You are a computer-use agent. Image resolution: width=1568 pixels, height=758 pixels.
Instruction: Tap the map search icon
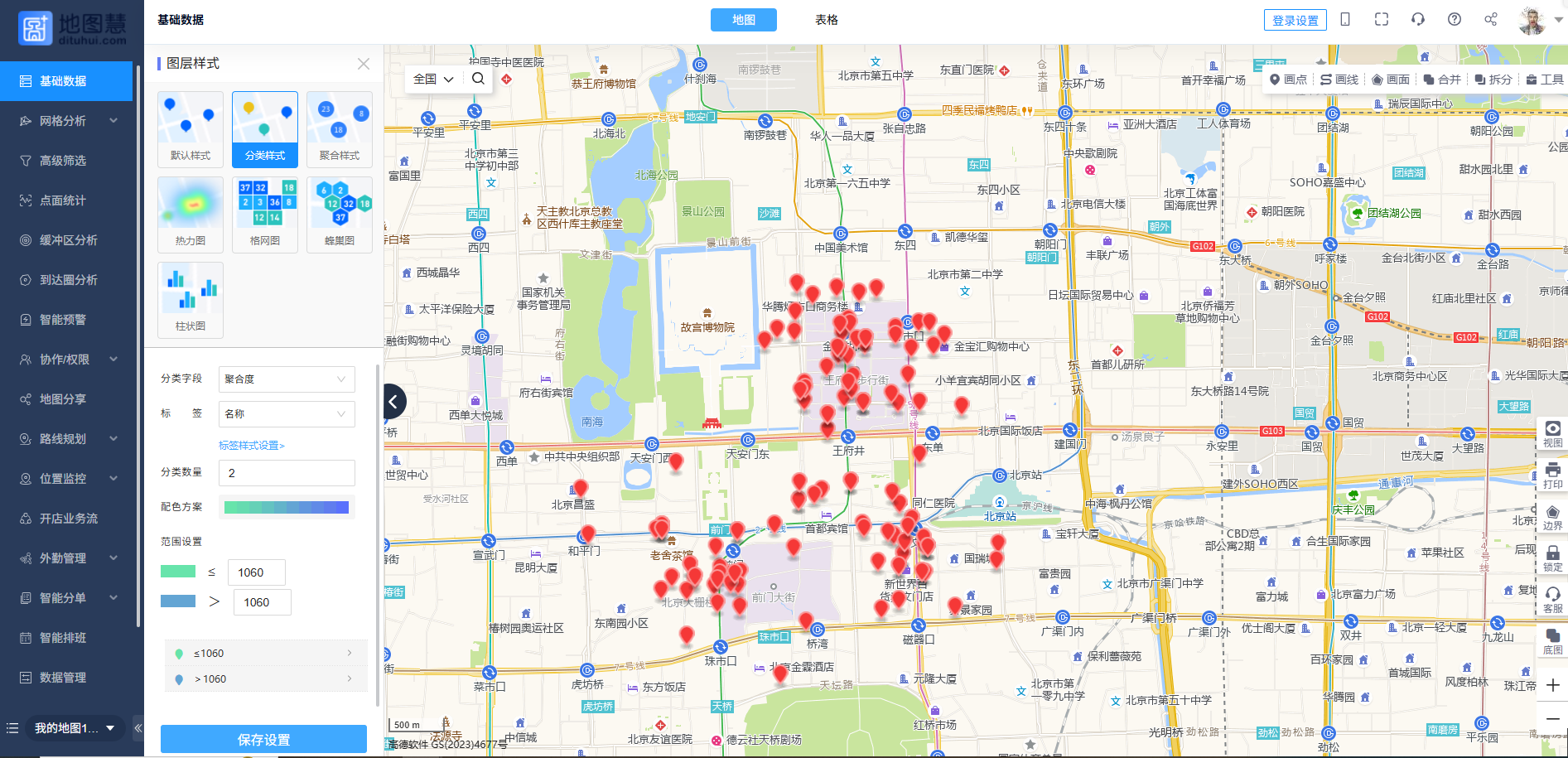(x=478, y=79)
